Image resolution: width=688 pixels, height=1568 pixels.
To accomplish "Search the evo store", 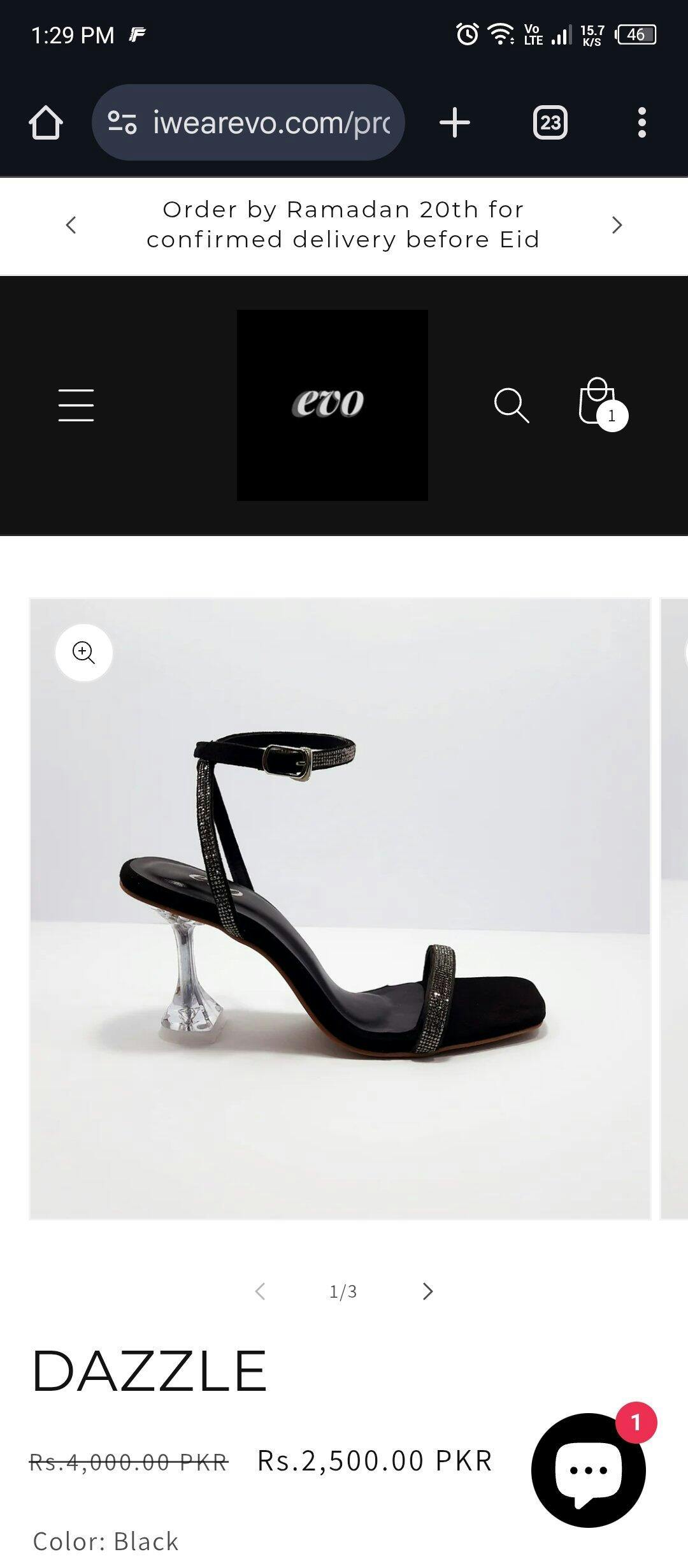I will click(x=512, y=405).
